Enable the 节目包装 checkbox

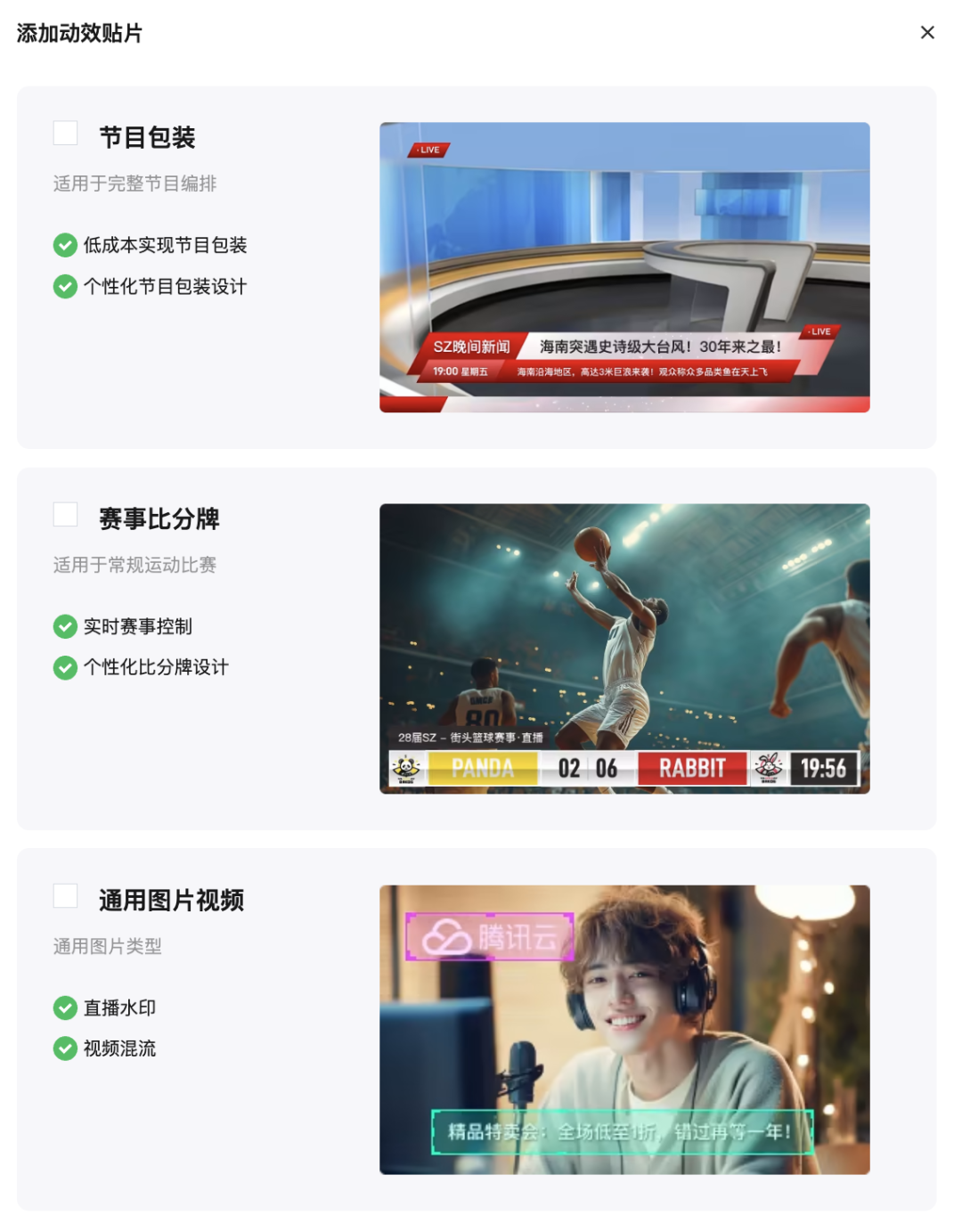66,132
